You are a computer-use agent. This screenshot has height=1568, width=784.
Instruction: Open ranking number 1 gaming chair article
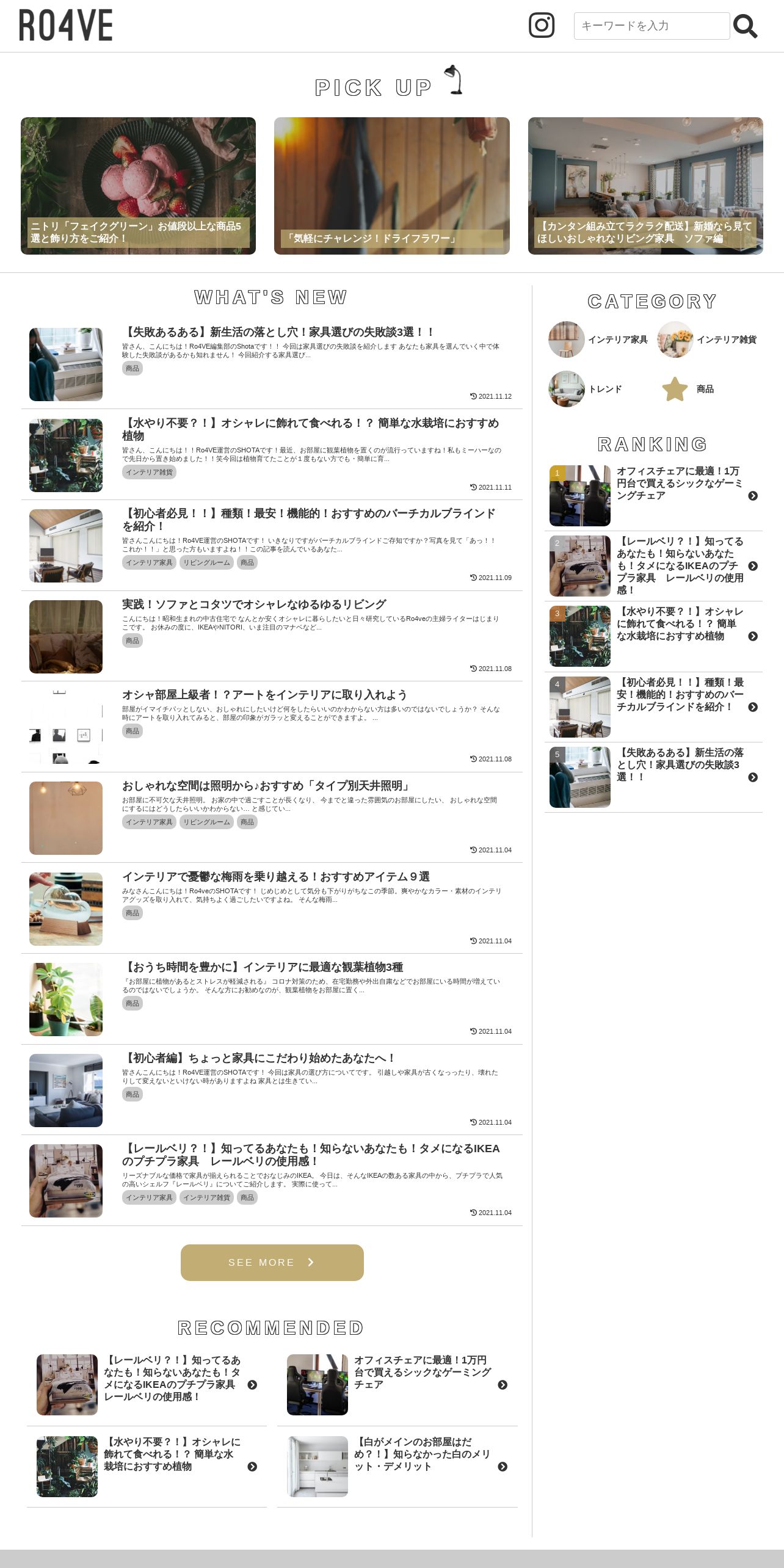point(653,495)
